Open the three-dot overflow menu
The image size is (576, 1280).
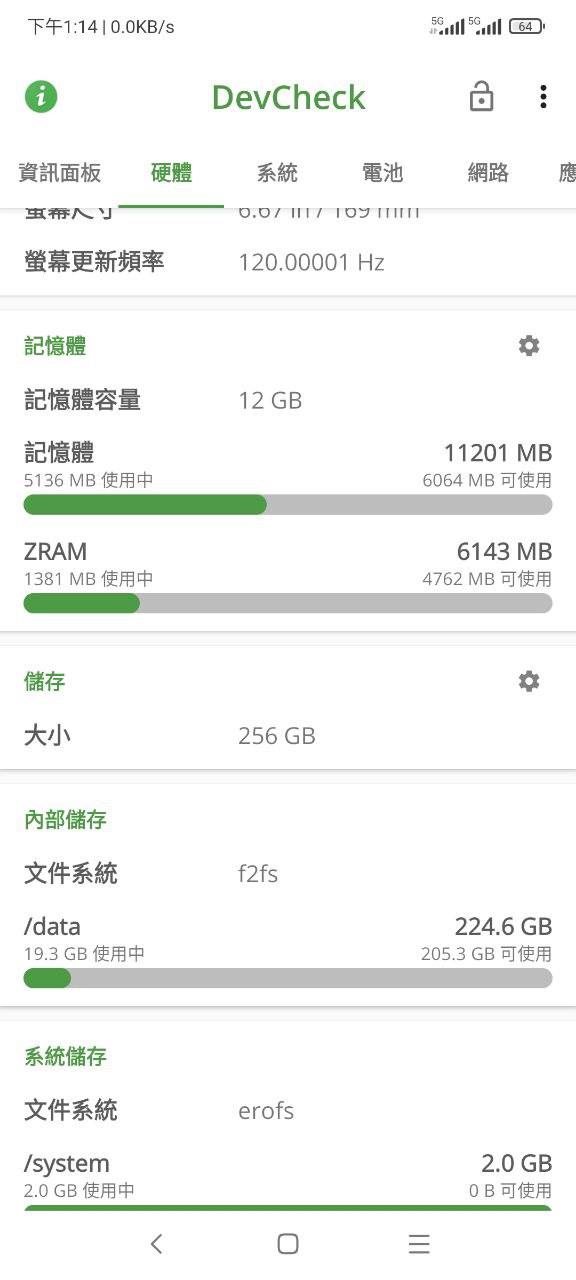pyautogui.click(x=543, y=97)
